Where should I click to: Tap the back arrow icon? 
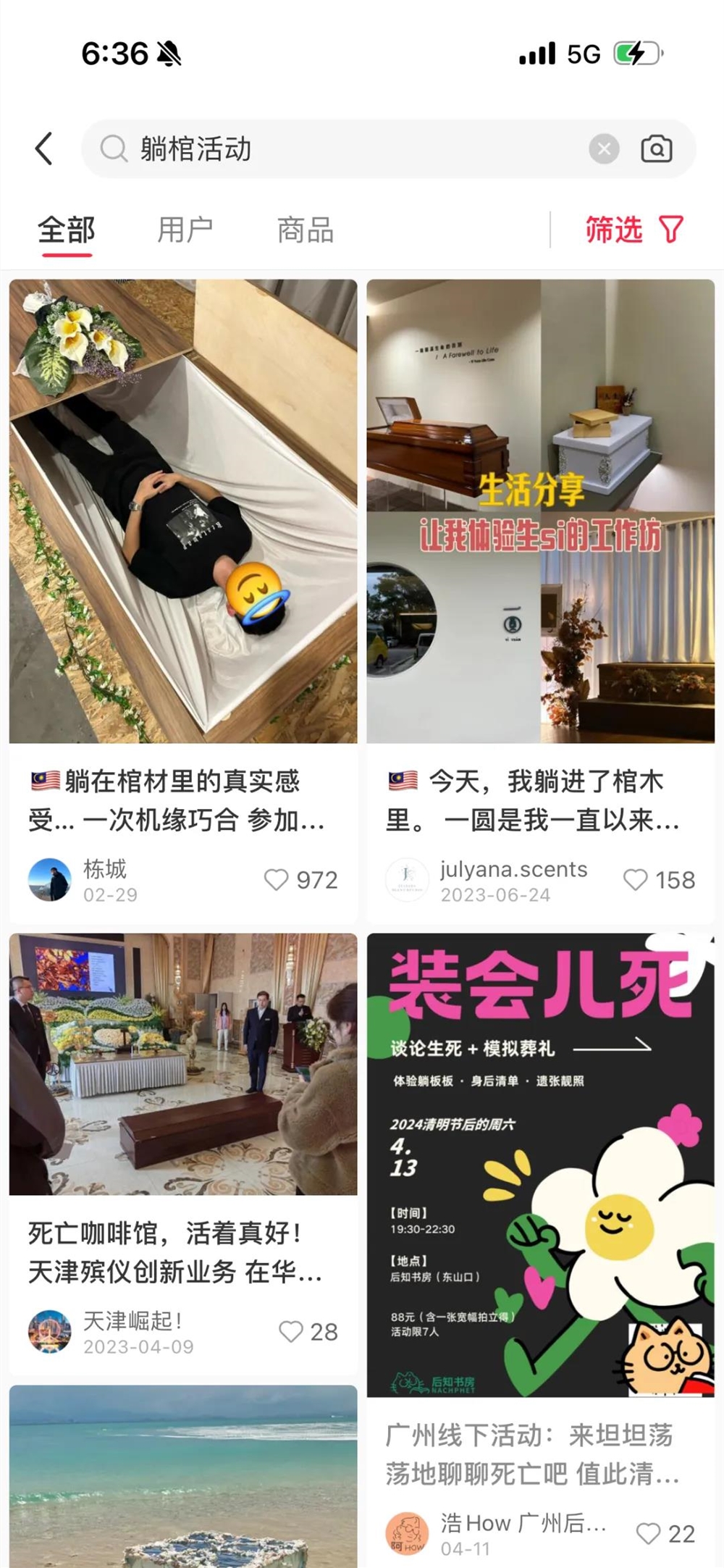click(45, 147)
